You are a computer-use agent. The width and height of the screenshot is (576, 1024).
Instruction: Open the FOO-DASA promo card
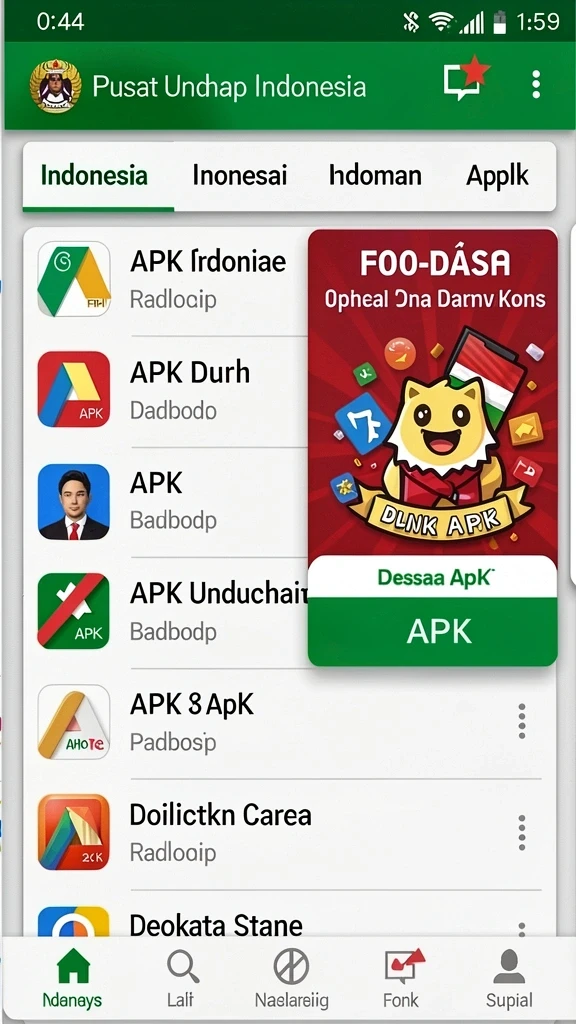tap(432, 392)
